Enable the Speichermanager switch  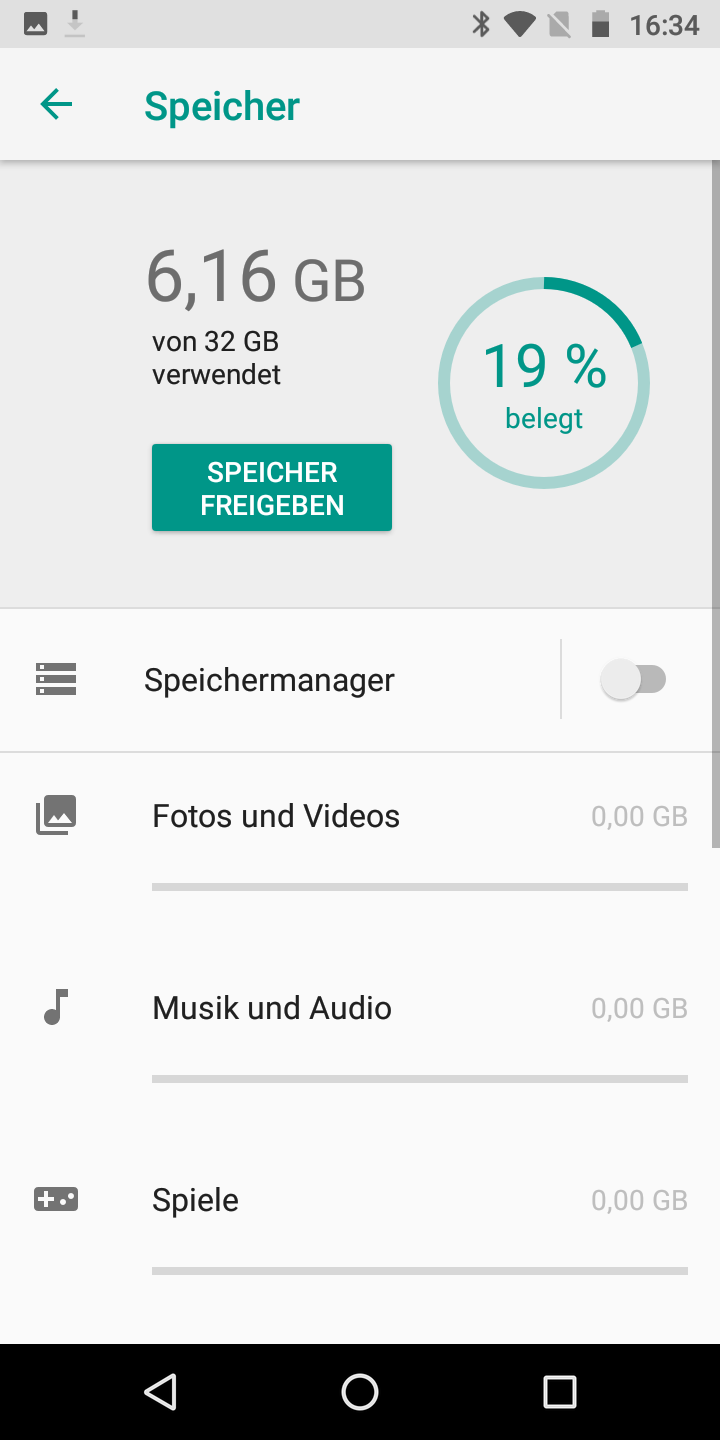(x=633, y=680)
